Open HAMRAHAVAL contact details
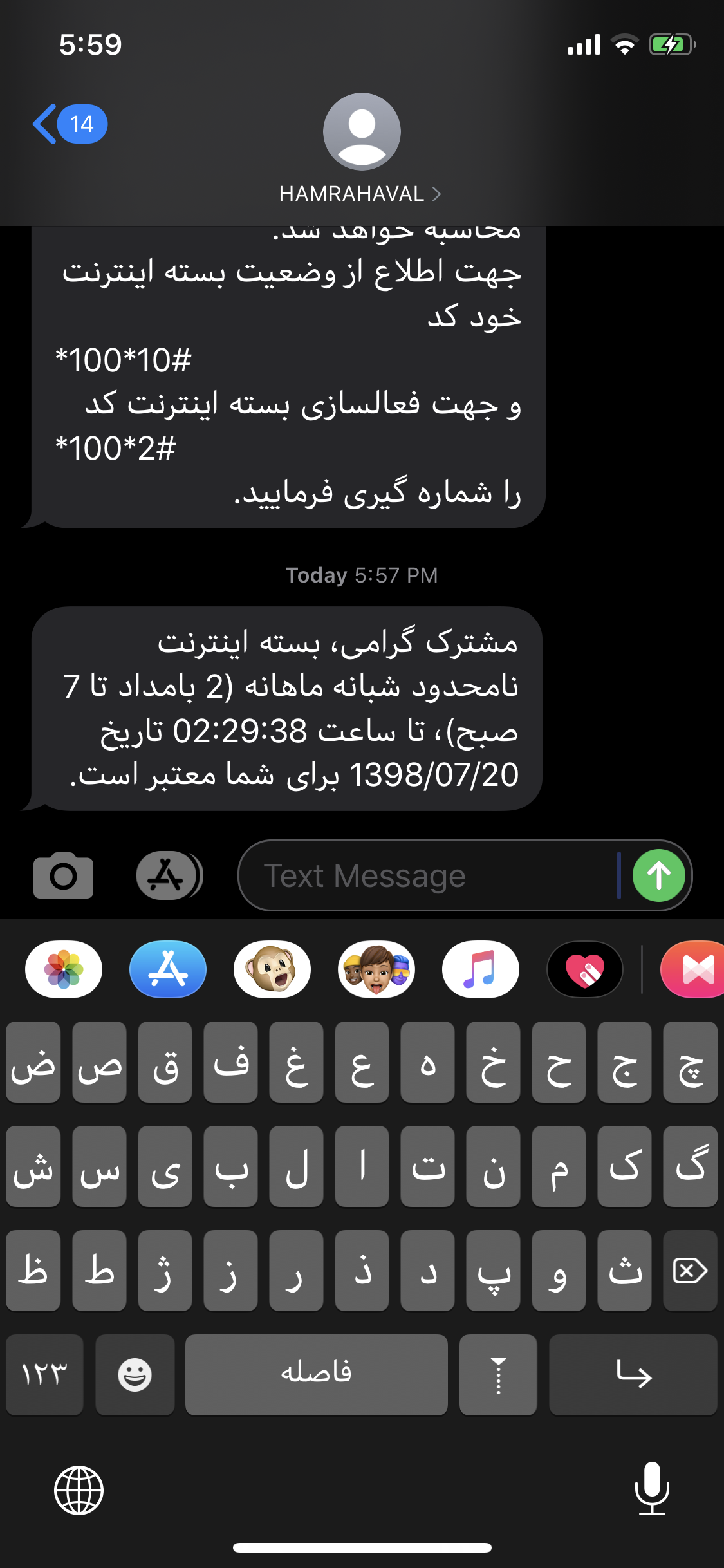 point(361,193)
